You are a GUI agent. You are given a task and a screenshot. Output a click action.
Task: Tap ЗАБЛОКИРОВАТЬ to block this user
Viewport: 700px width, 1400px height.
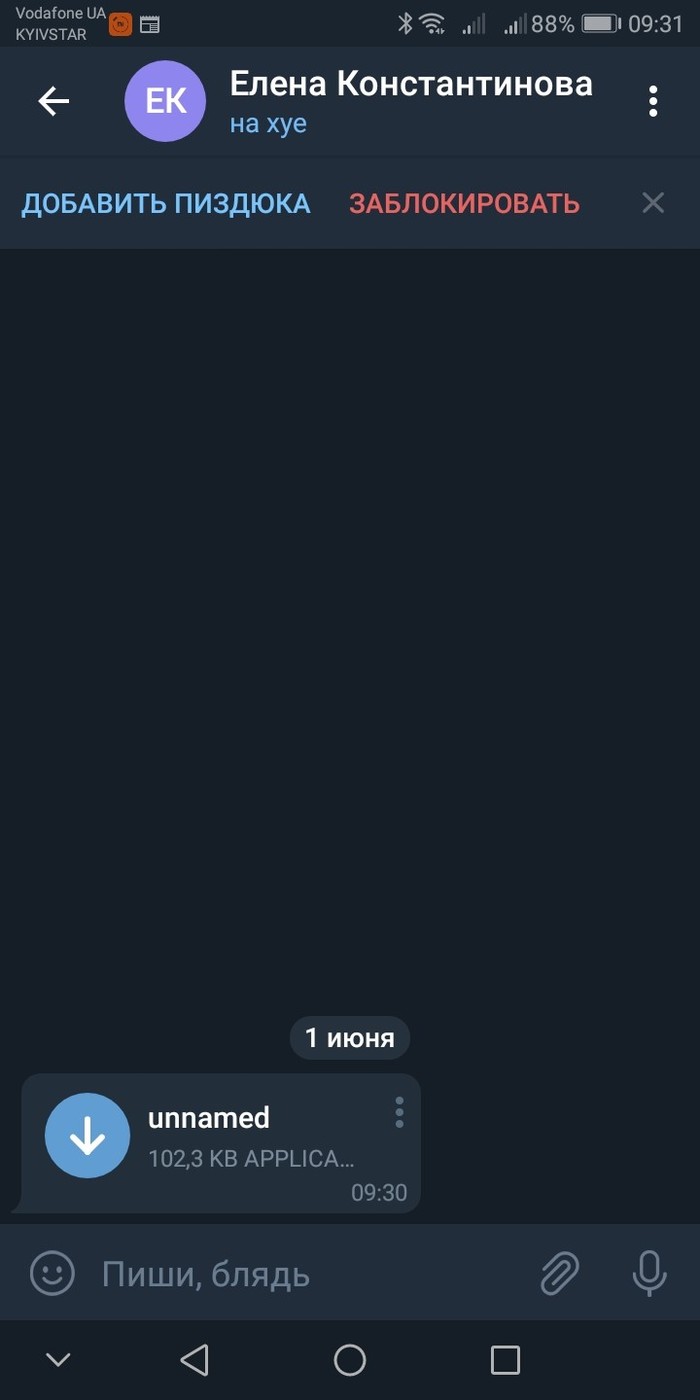point(464,203)
